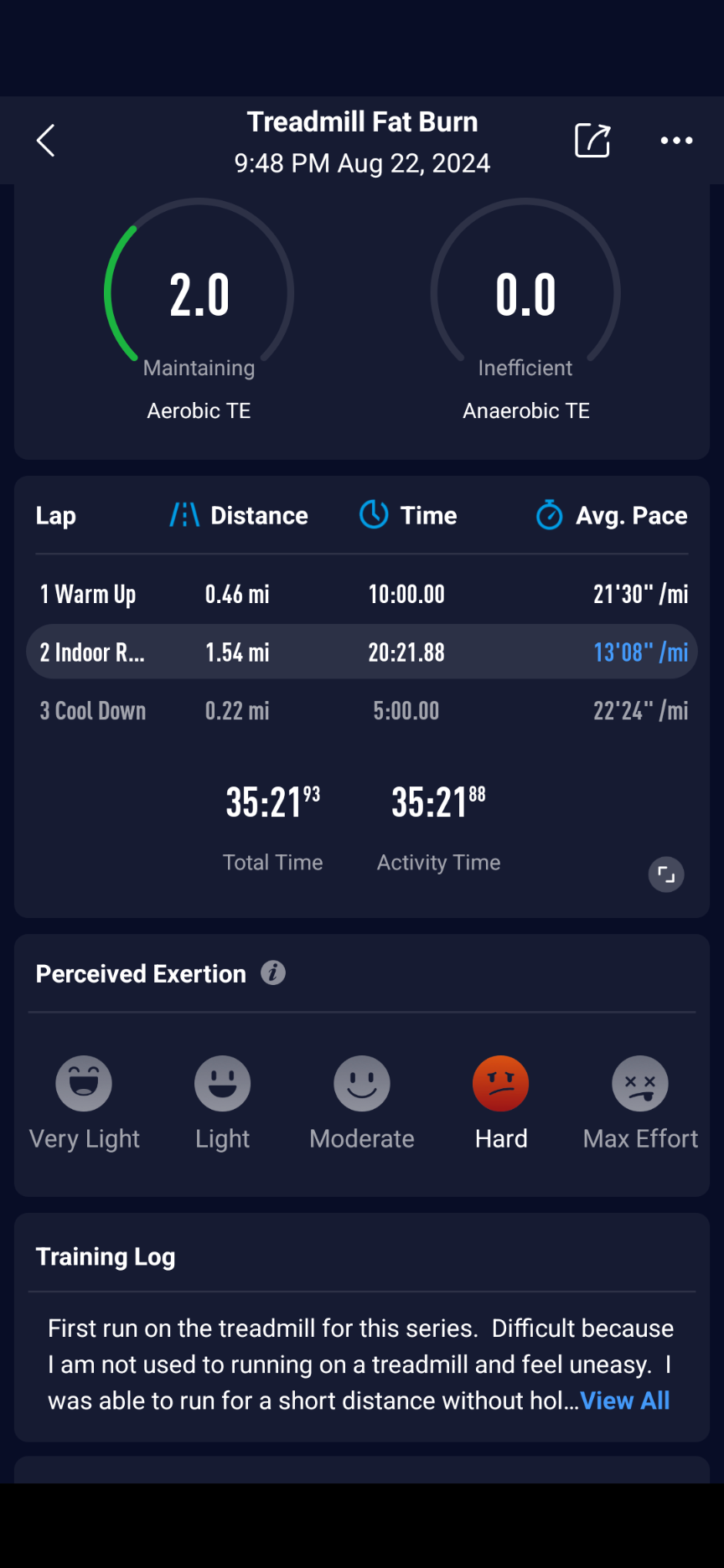Viewport: 724px width, 1568px height.
Task: Open the Perceived Exertion info icon
Action: [x=273, y=973]
